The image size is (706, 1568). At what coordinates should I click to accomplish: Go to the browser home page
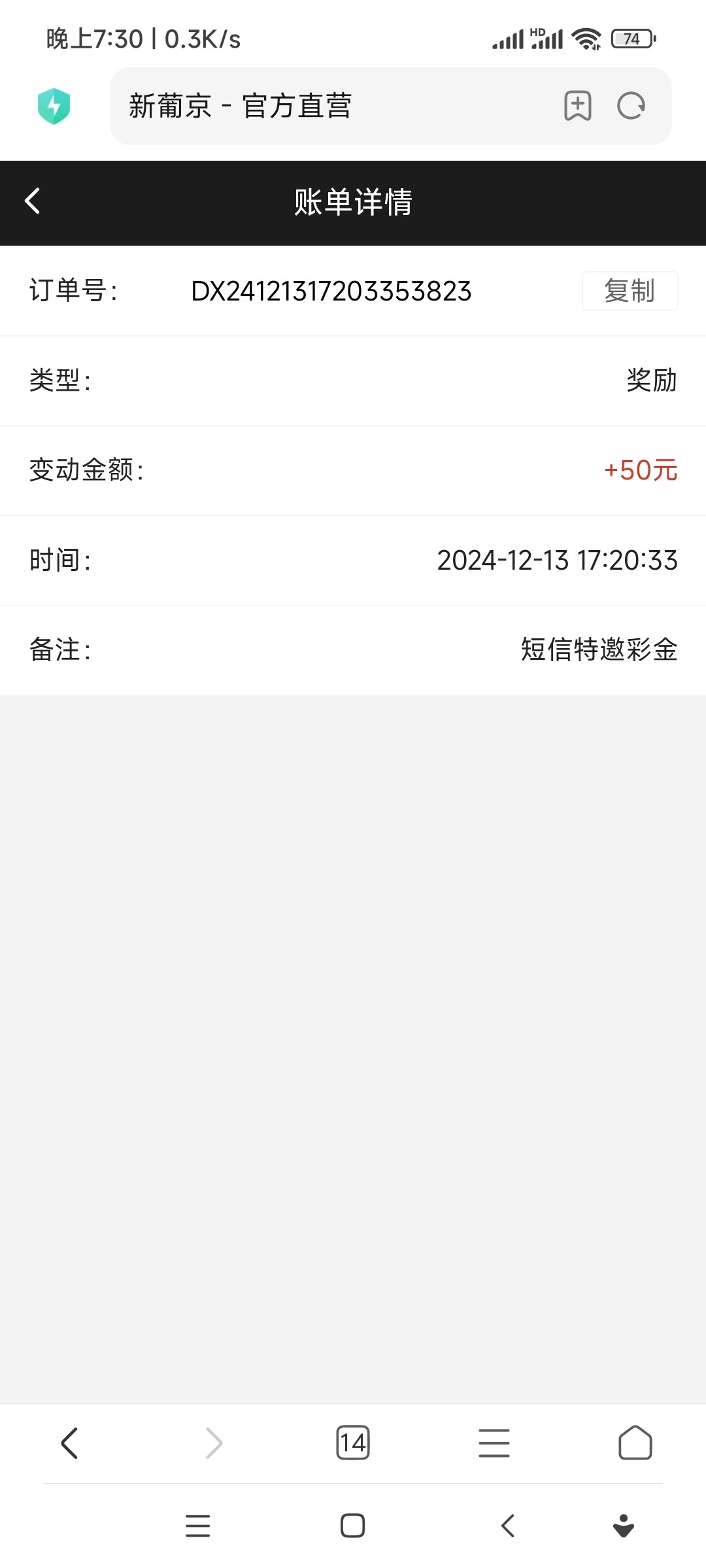[x=635, y=1443]
